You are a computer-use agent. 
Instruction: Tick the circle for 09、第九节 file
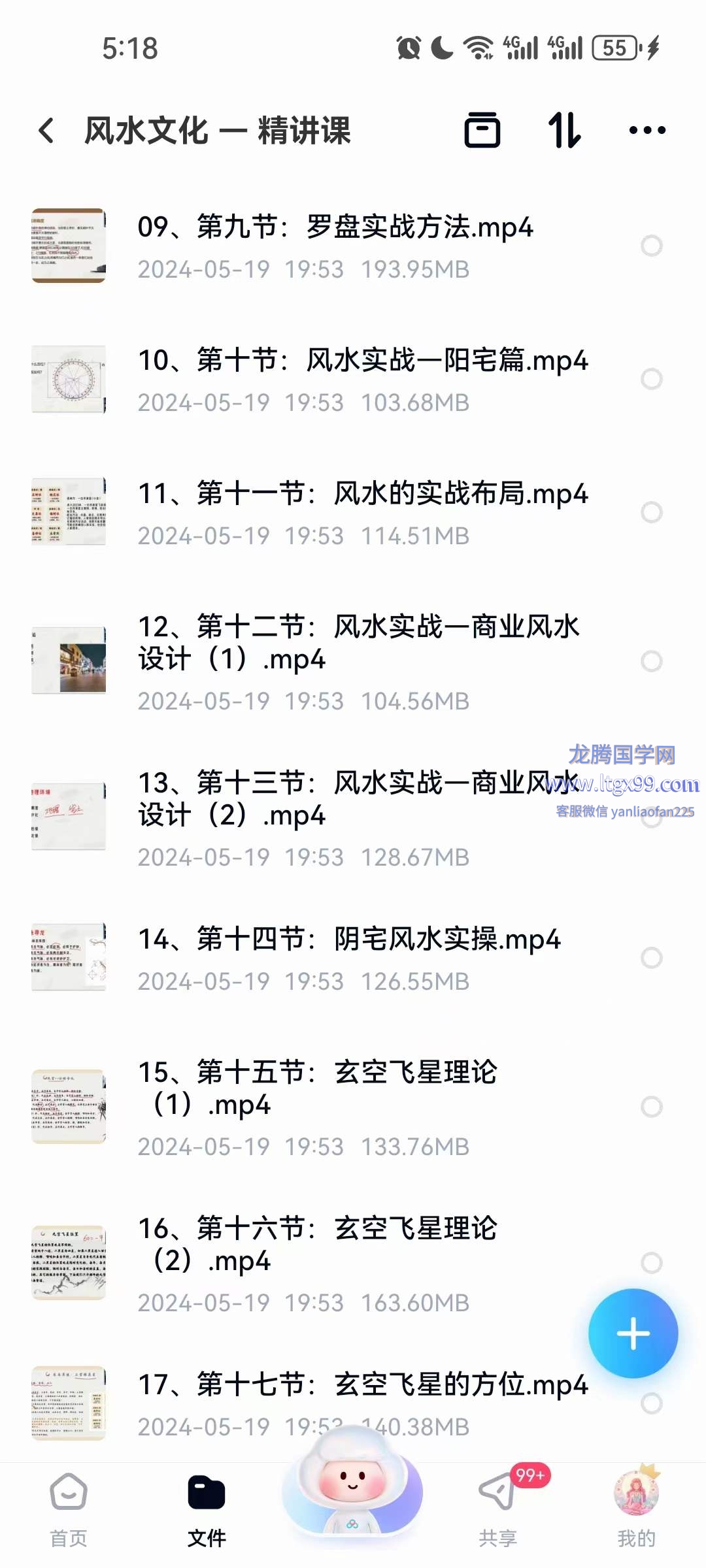click(x=651, y=246)
